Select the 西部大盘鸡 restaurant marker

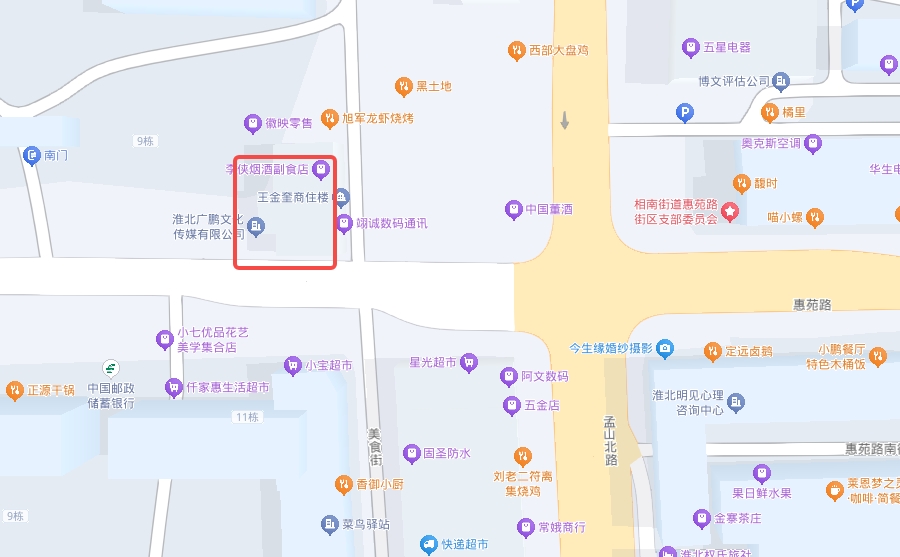click(x=516, y=49)
